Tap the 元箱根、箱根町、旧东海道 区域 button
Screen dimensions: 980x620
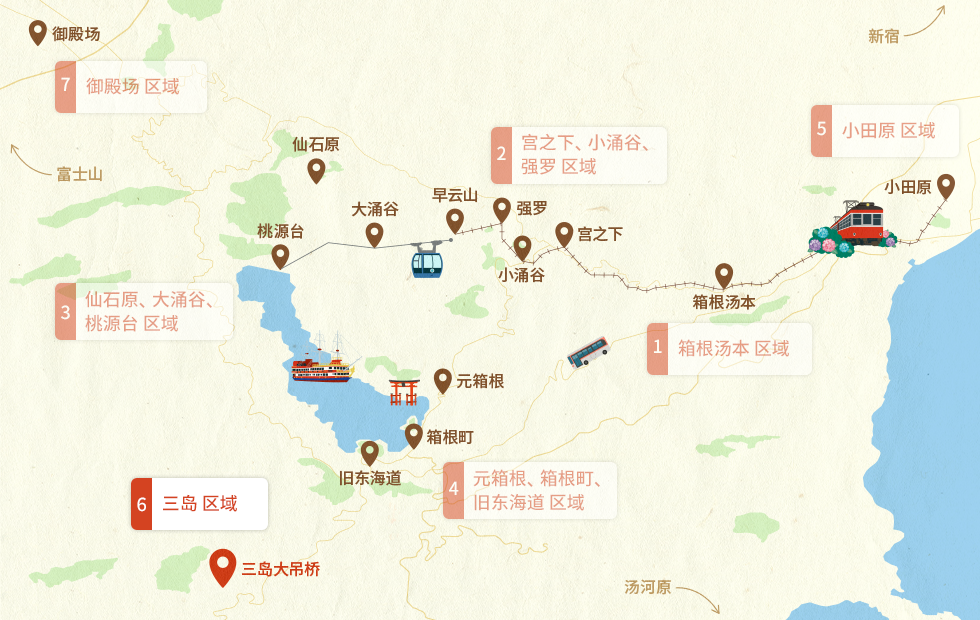(530, 490)
